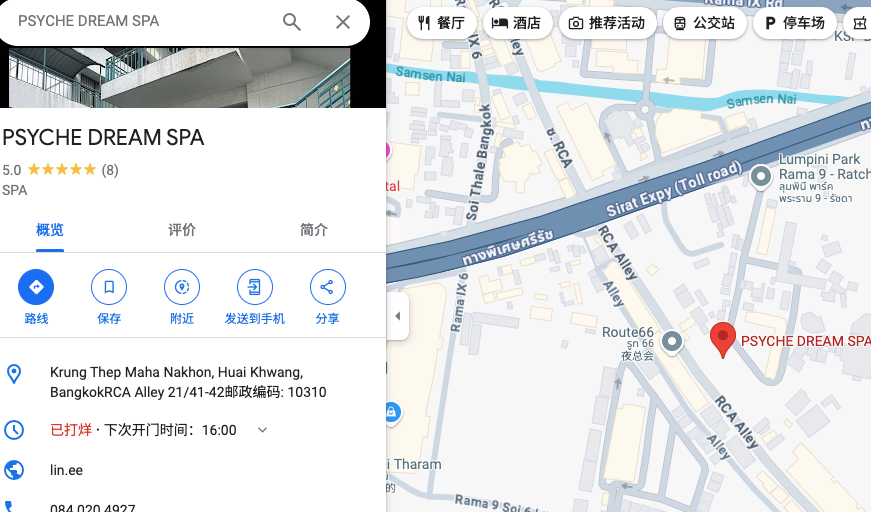Expand the opening hours chevron

[263, 430]
